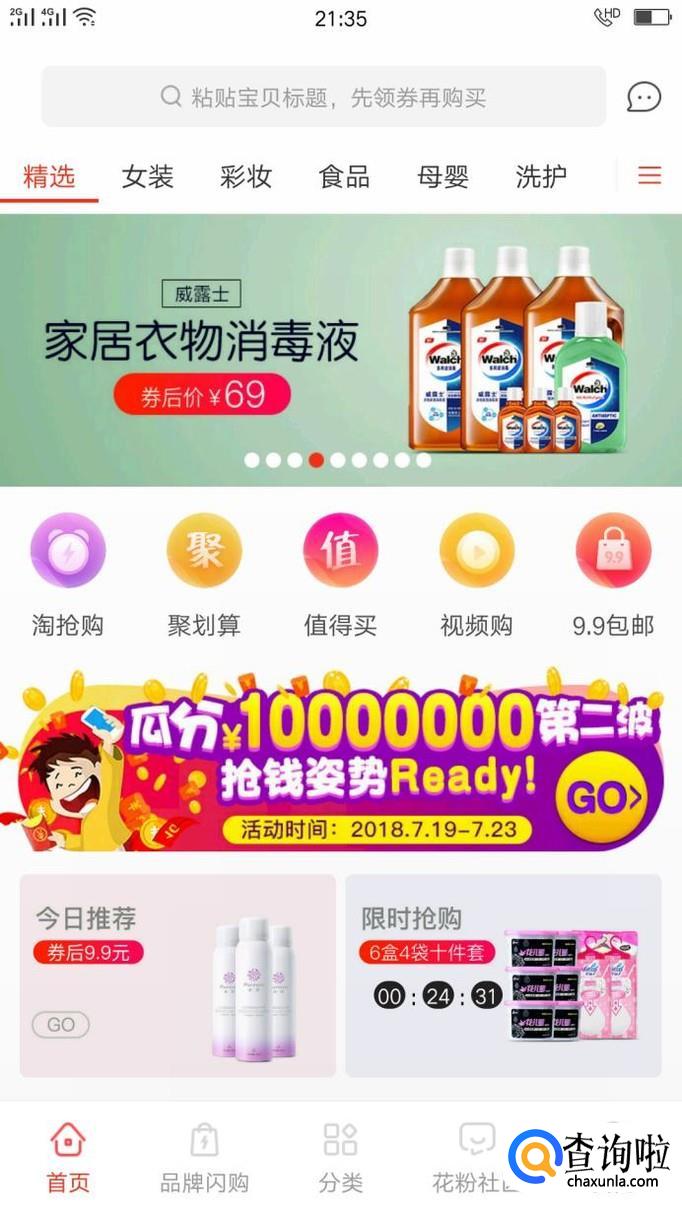The height and width of the screenshot is (1212, 682).
Task: Switch to 品牌闪购 in bottom navigation
Action: point(204,1157)
